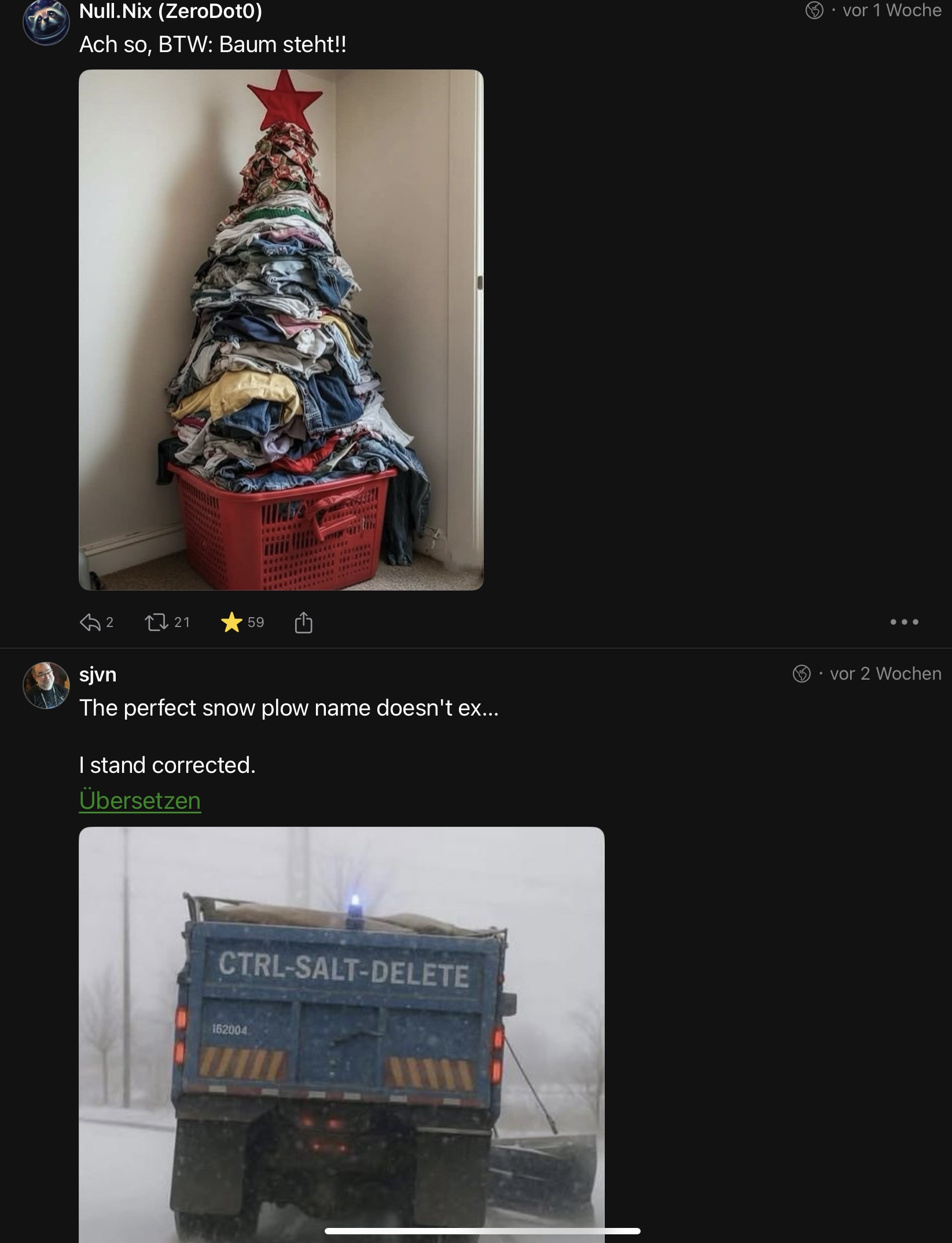Open the laundry tree image
Screen dimensions: 952x1243
click(x=281, y=330)
